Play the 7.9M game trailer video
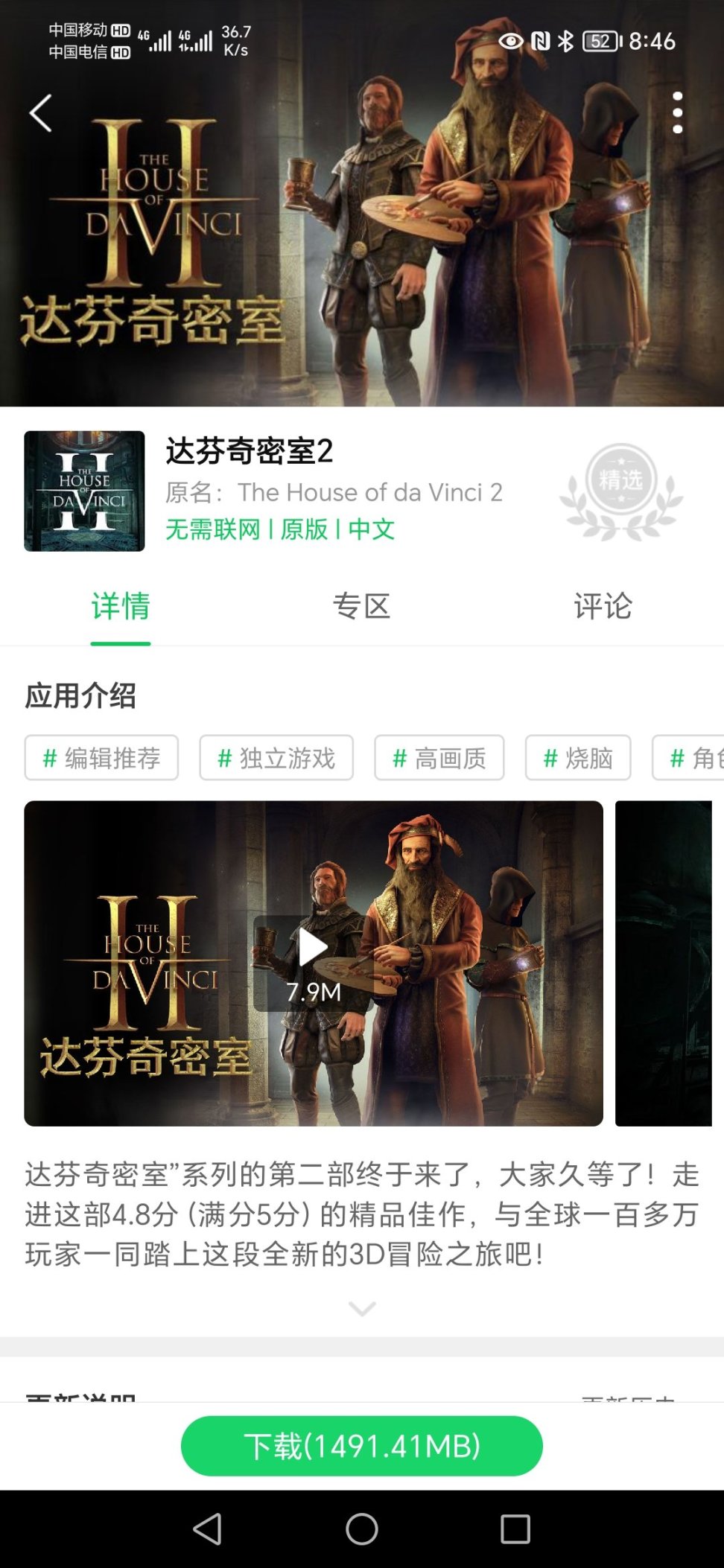Viewport: 724px width, 1568px height. 313,949
